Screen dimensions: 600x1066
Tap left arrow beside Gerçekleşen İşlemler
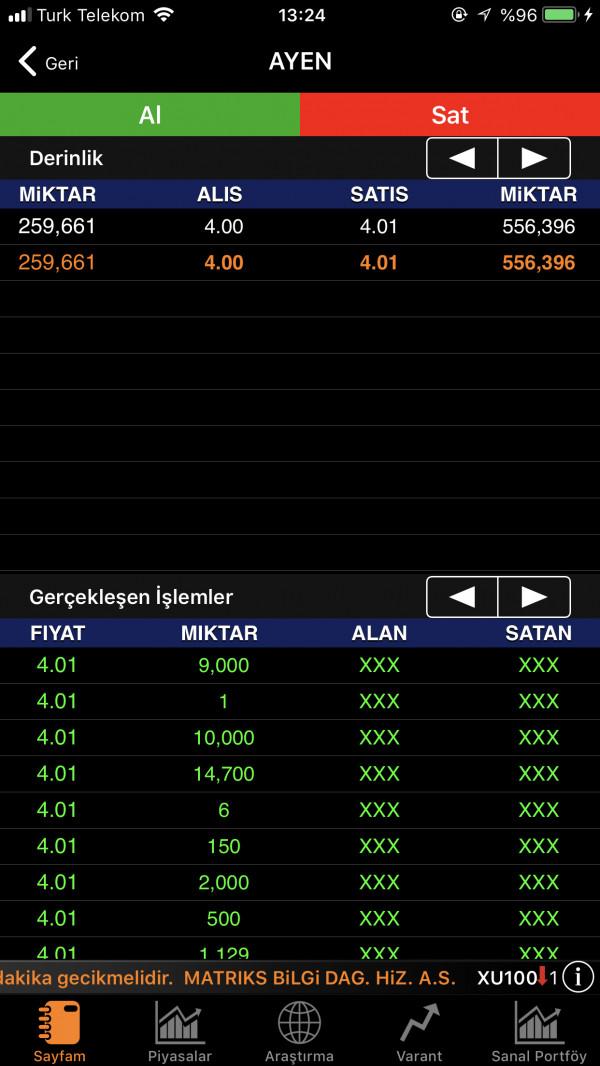click(x=462, y=597)
